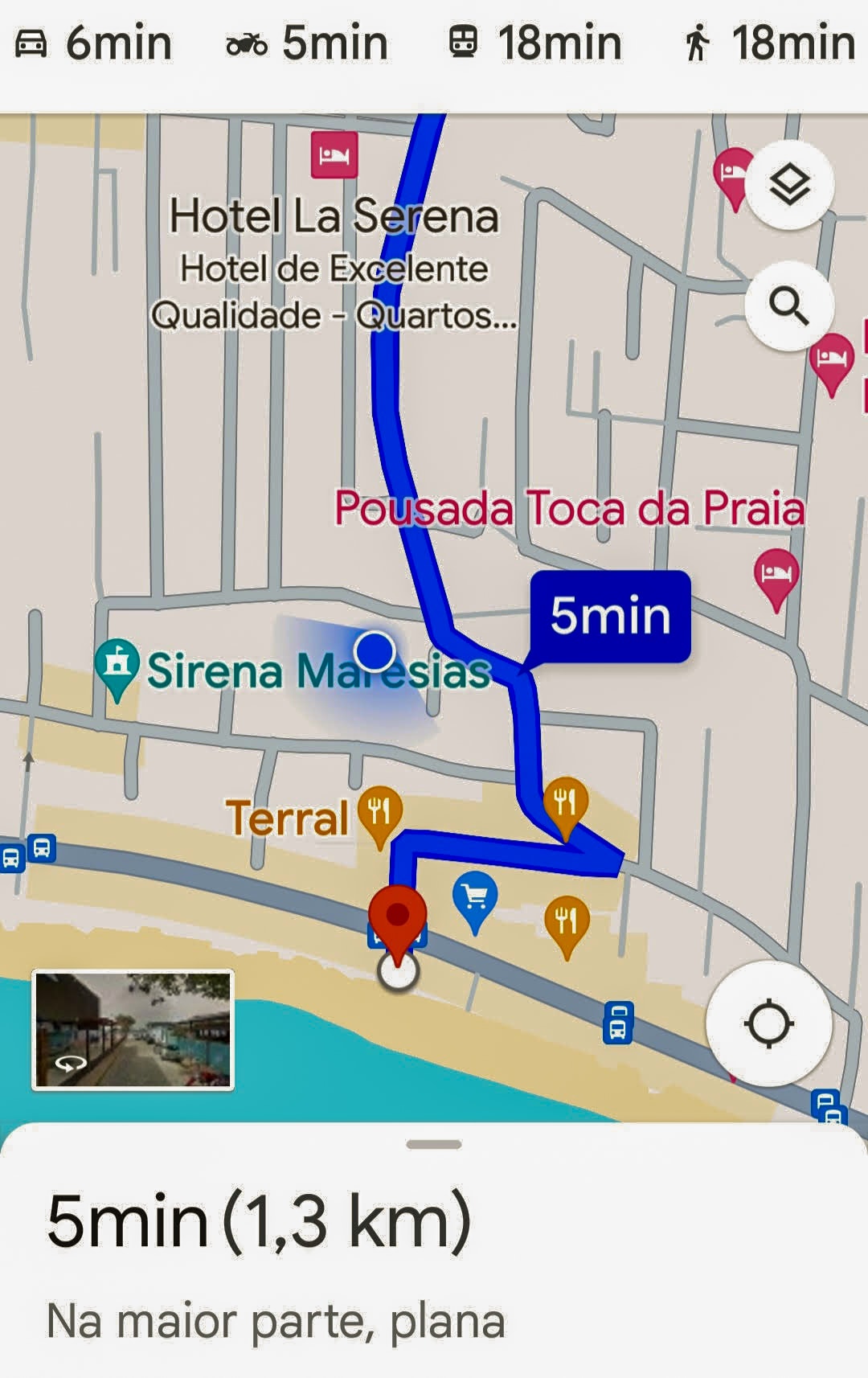Open the Street View thumbnail
Screen dimensions: 868x1378
tap(133, 1030)
